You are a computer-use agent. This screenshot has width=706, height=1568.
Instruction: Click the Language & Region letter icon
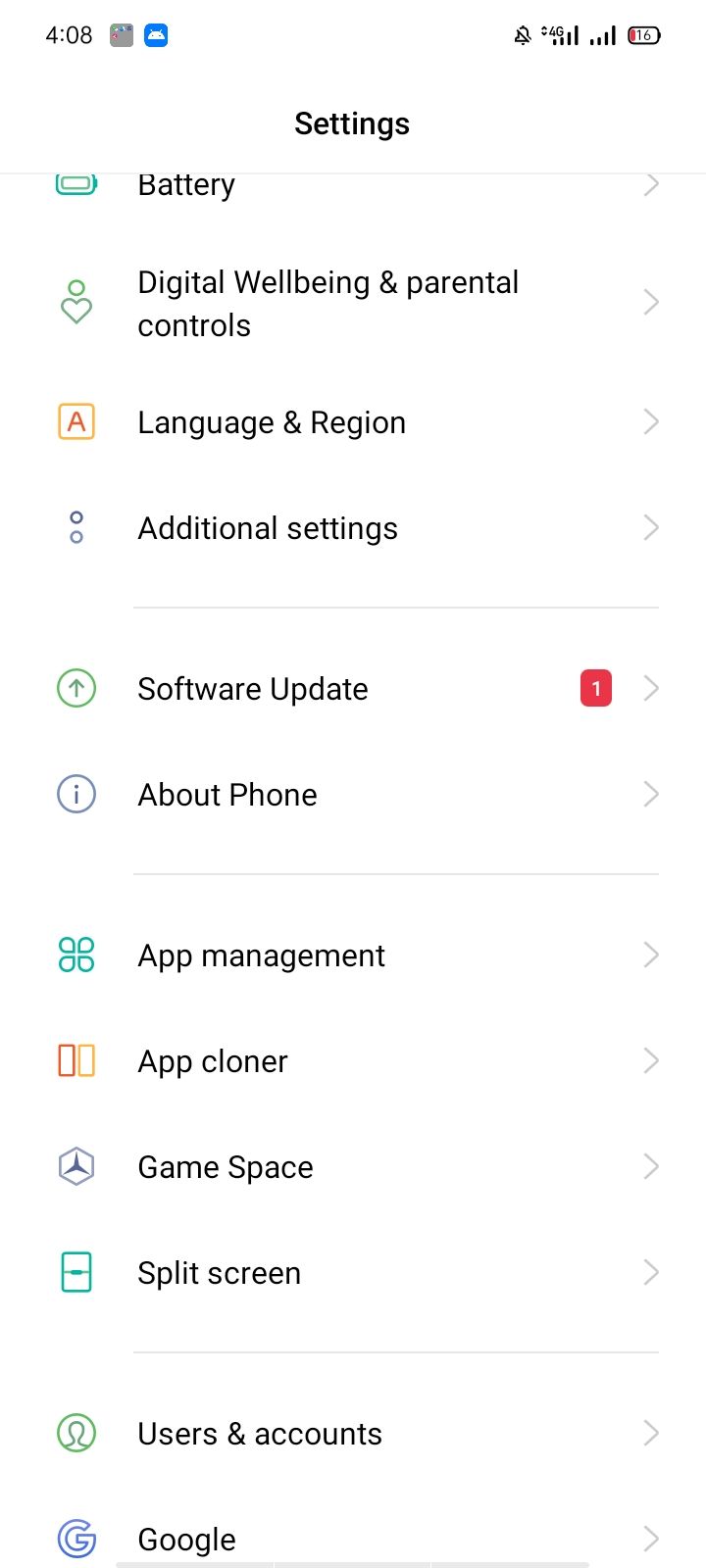click(x=76, y=421)
